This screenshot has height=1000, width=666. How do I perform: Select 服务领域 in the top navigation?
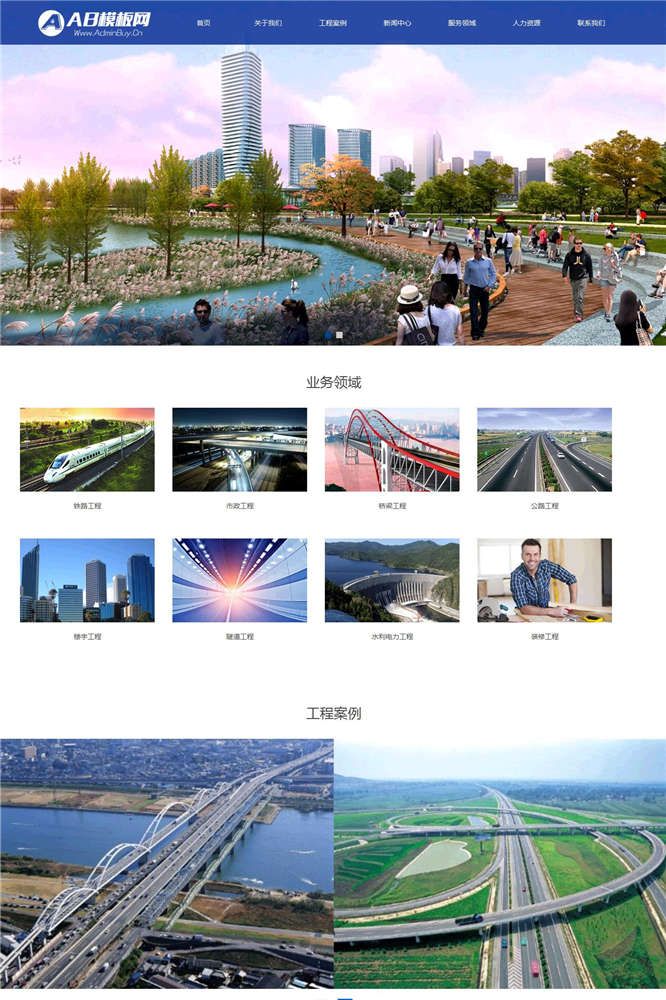tap(462, 22)
